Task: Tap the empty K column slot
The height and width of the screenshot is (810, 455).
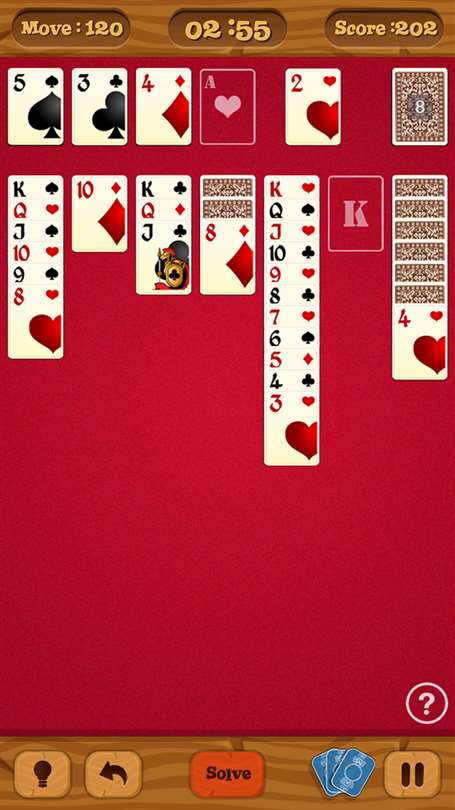Action: point(356,213)
